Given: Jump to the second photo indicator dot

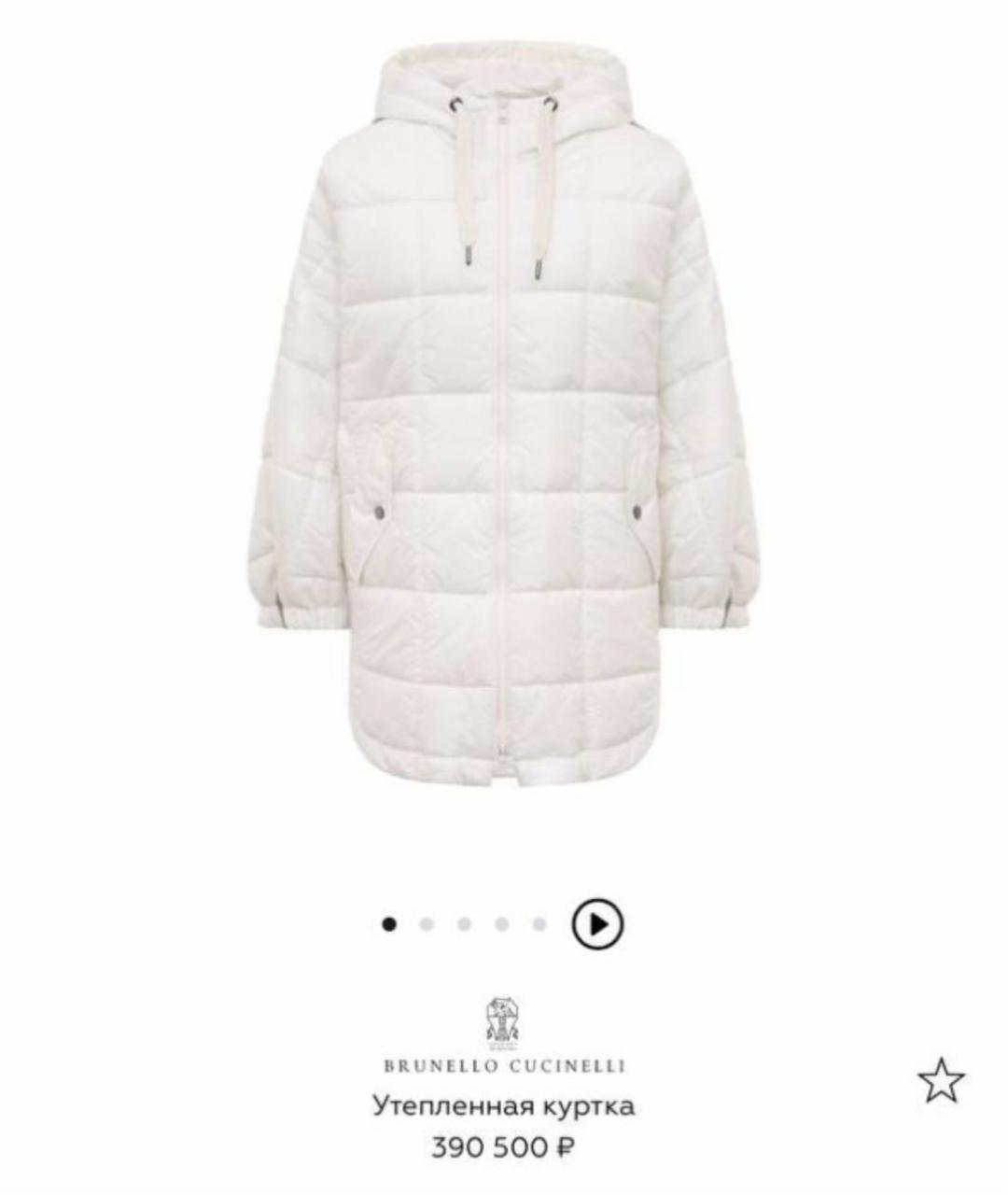Looking at the screenshot, I should pyautogui.click(x=427, y=924).
